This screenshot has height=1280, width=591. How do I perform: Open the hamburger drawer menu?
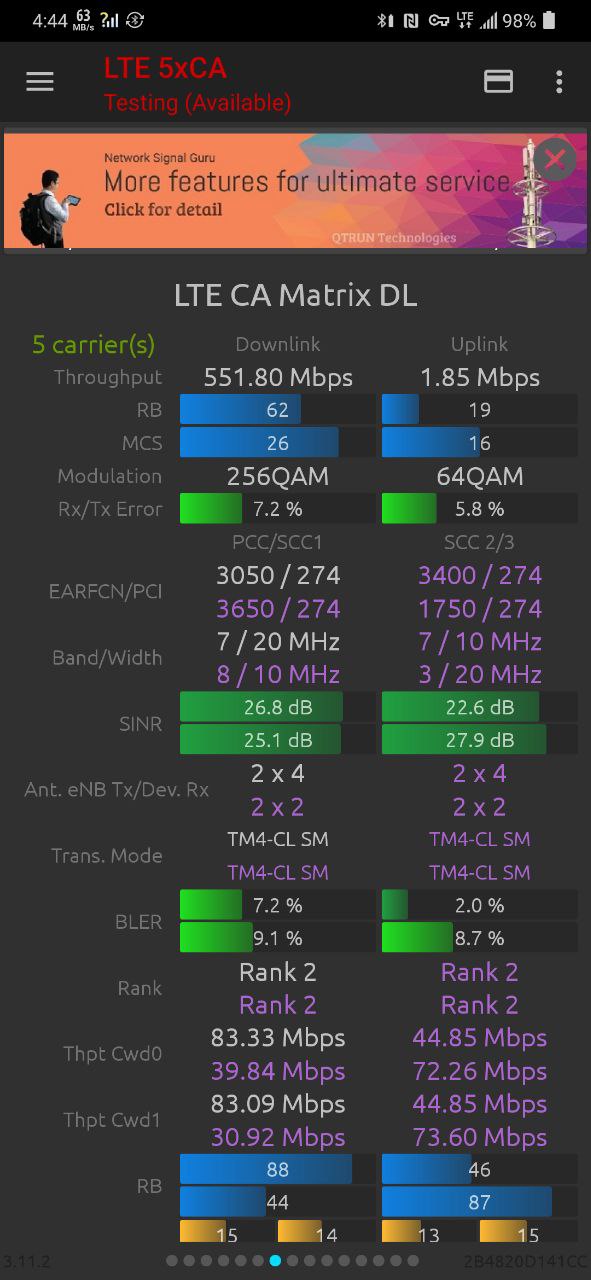(40, 82)
